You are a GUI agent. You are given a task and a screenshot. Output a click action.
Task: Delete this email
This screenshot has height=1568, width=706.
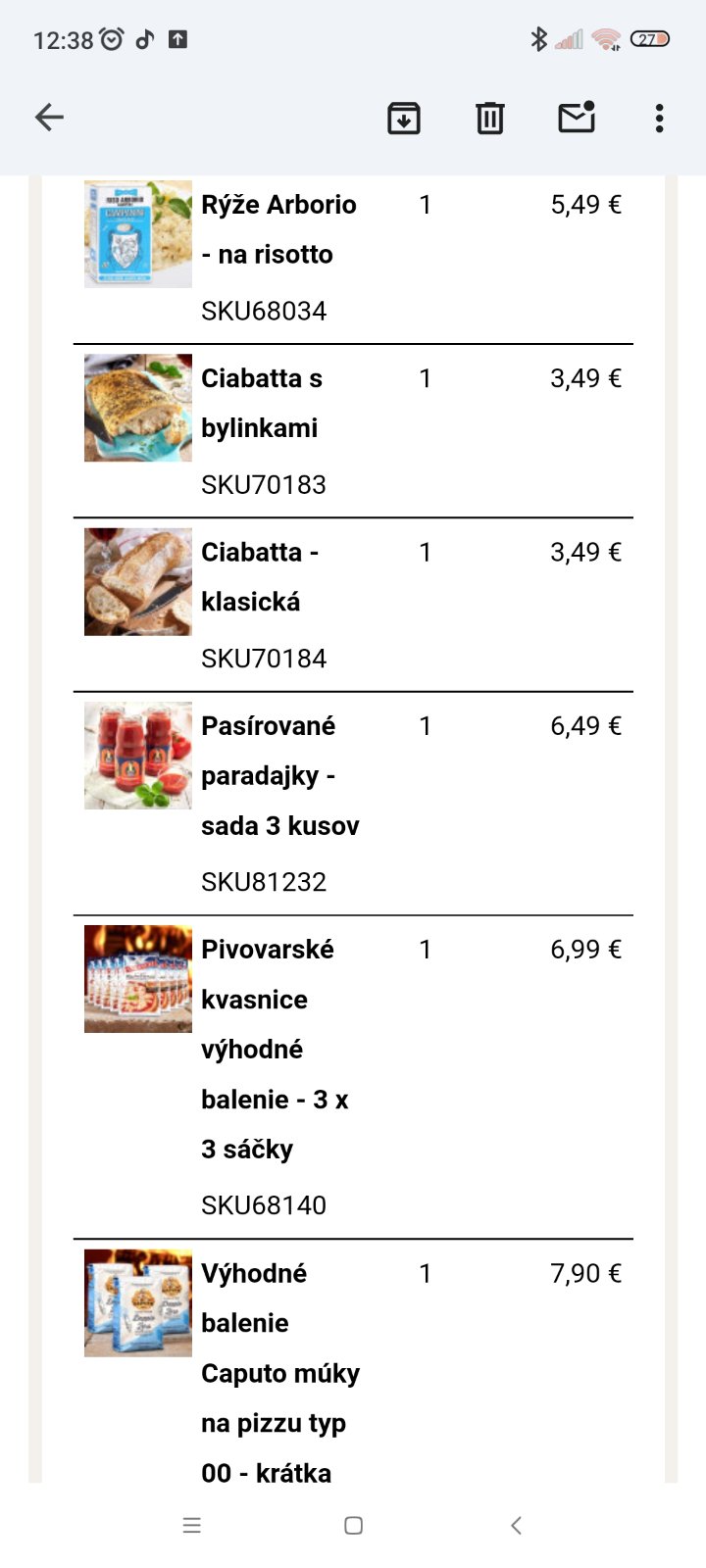(490, 118)
